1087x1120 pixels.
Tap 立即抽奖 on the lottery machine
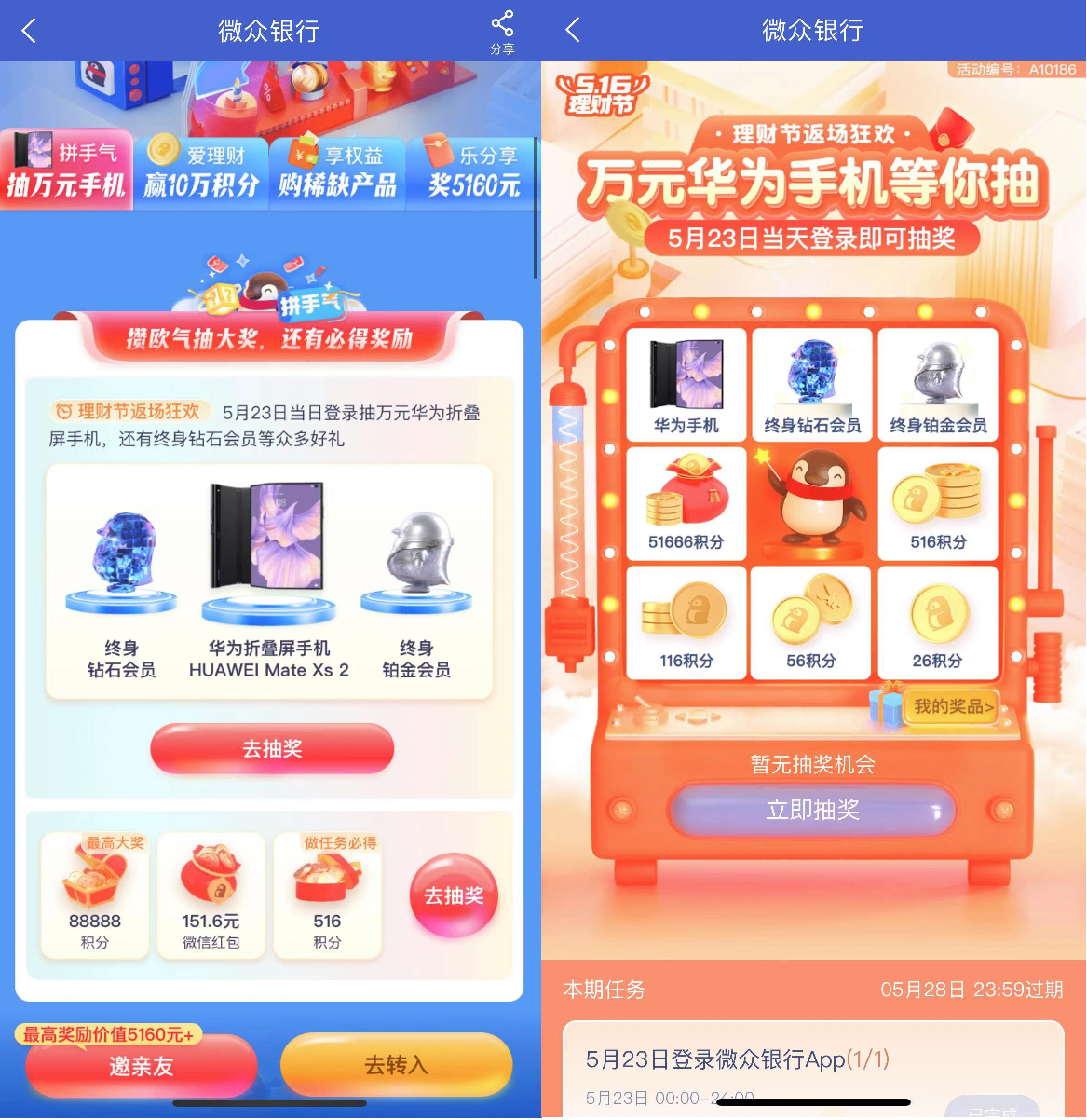812,810
